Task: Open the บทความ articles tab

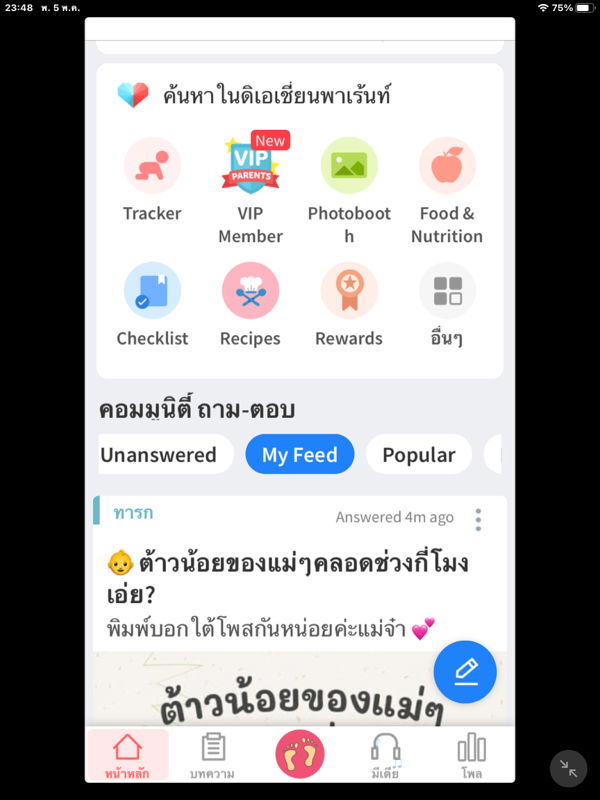Action: coord(212,755)
